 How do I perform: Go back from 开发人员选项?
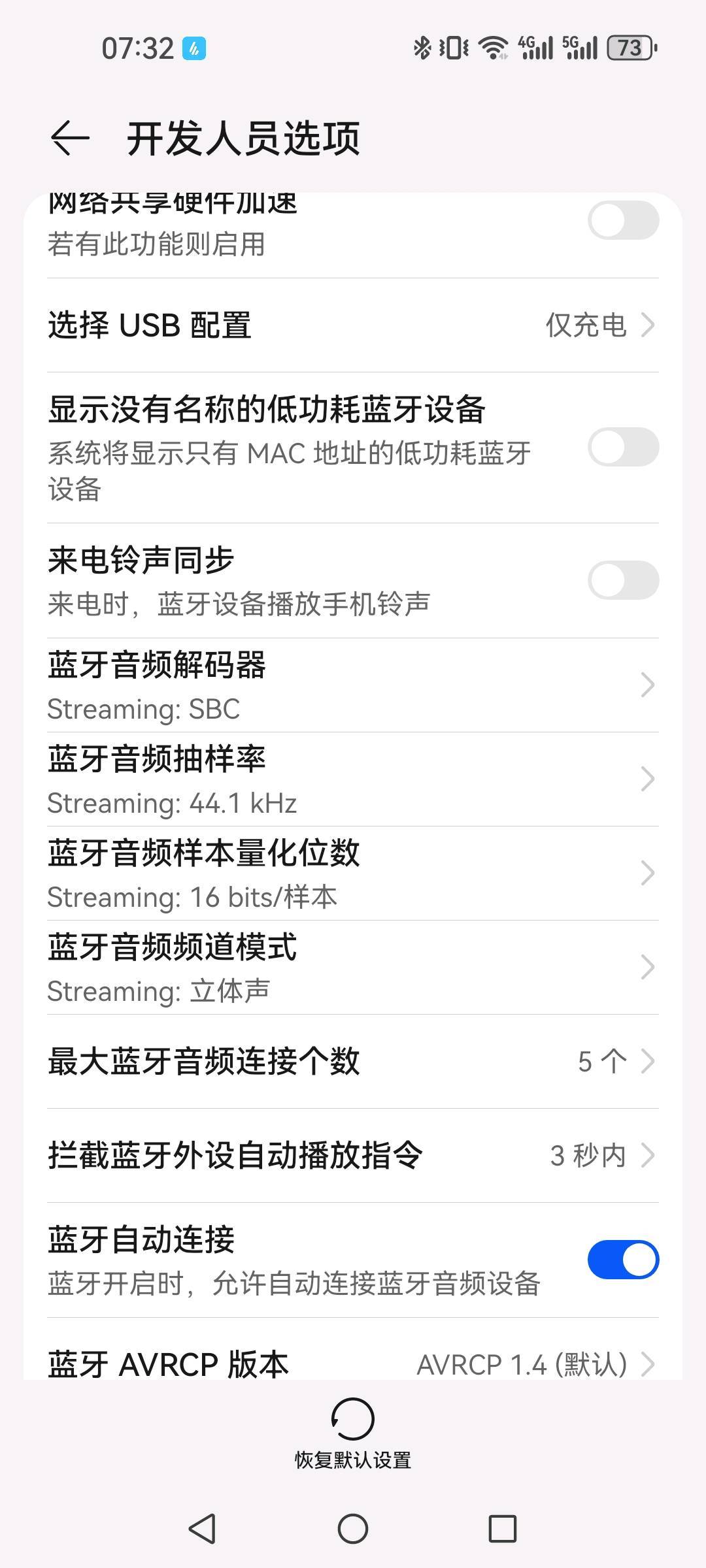(x=70, y=139)
